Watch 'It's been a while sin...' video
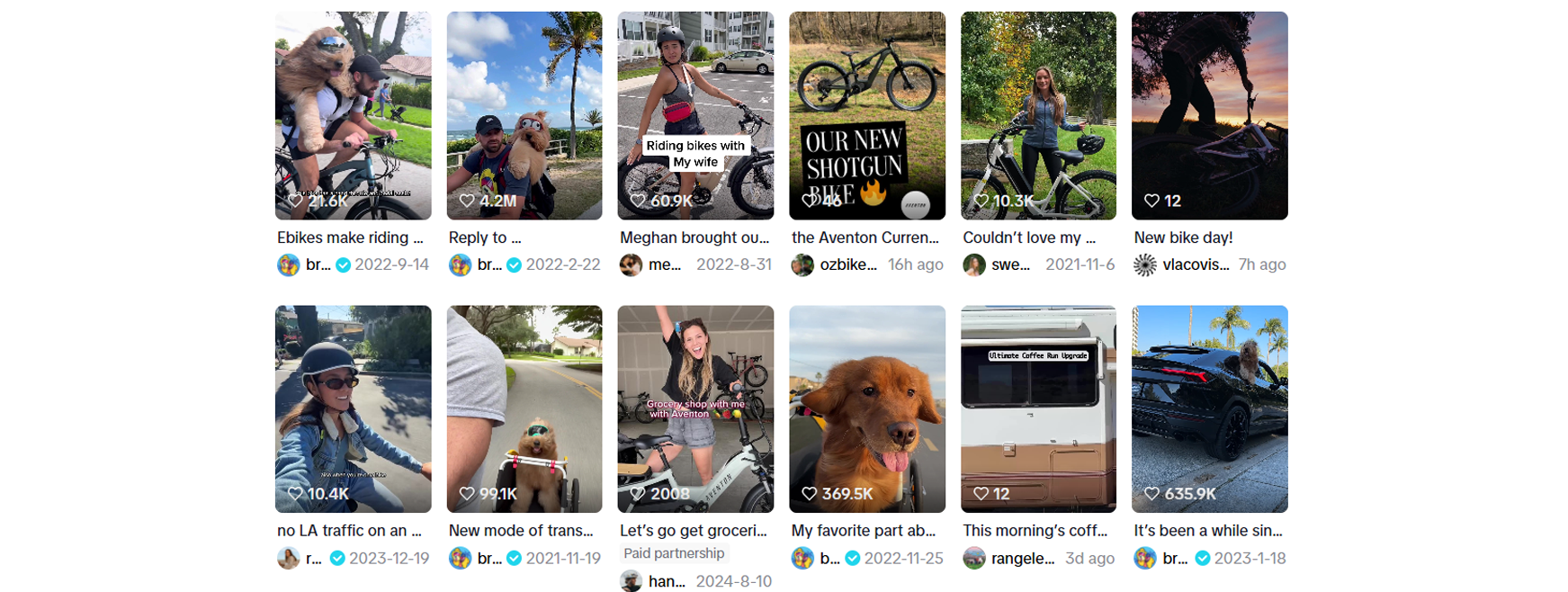The image size is (1568, 592). pyautogui.click(x=1209, y=408)
